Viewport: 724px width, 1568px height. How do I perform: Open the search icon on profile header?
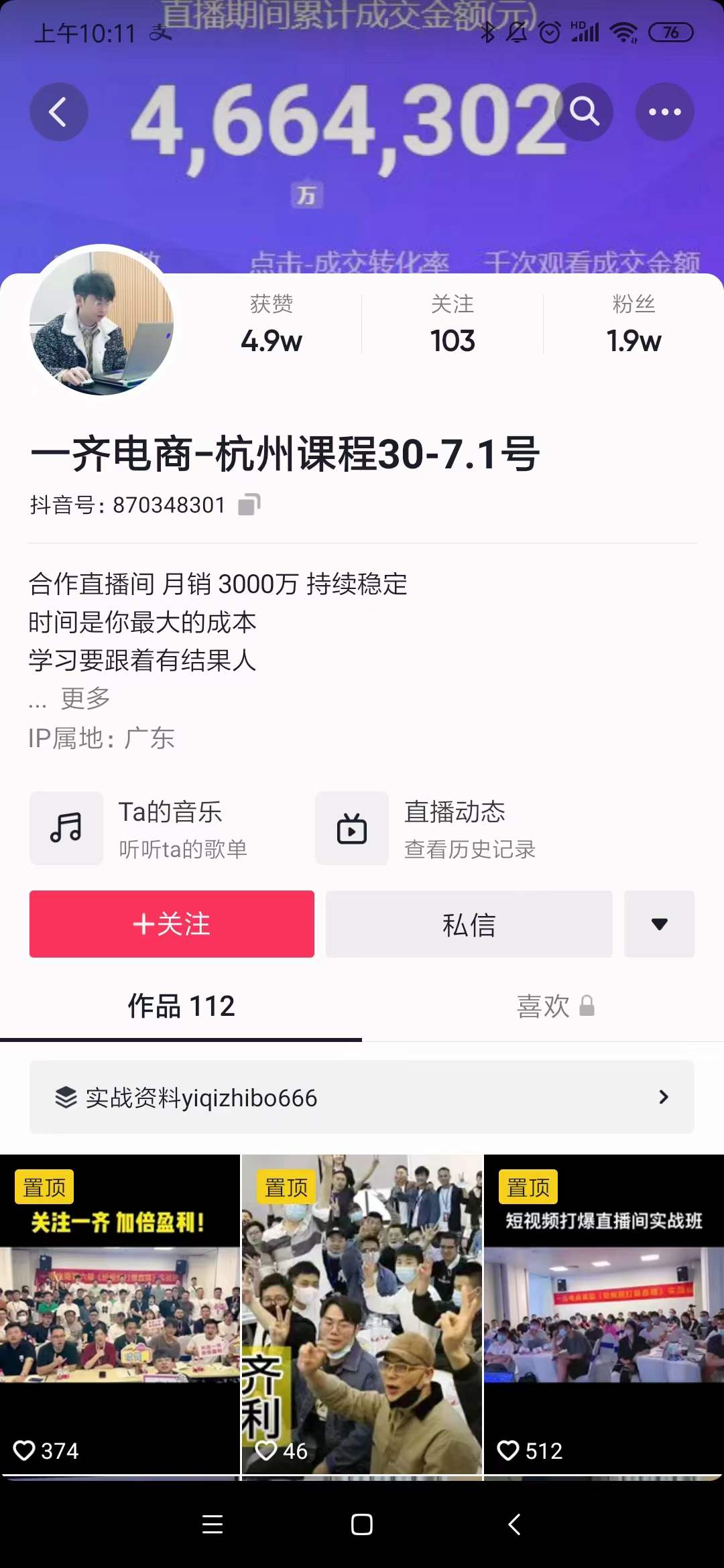pyautogui.click(x=585, y=112)
